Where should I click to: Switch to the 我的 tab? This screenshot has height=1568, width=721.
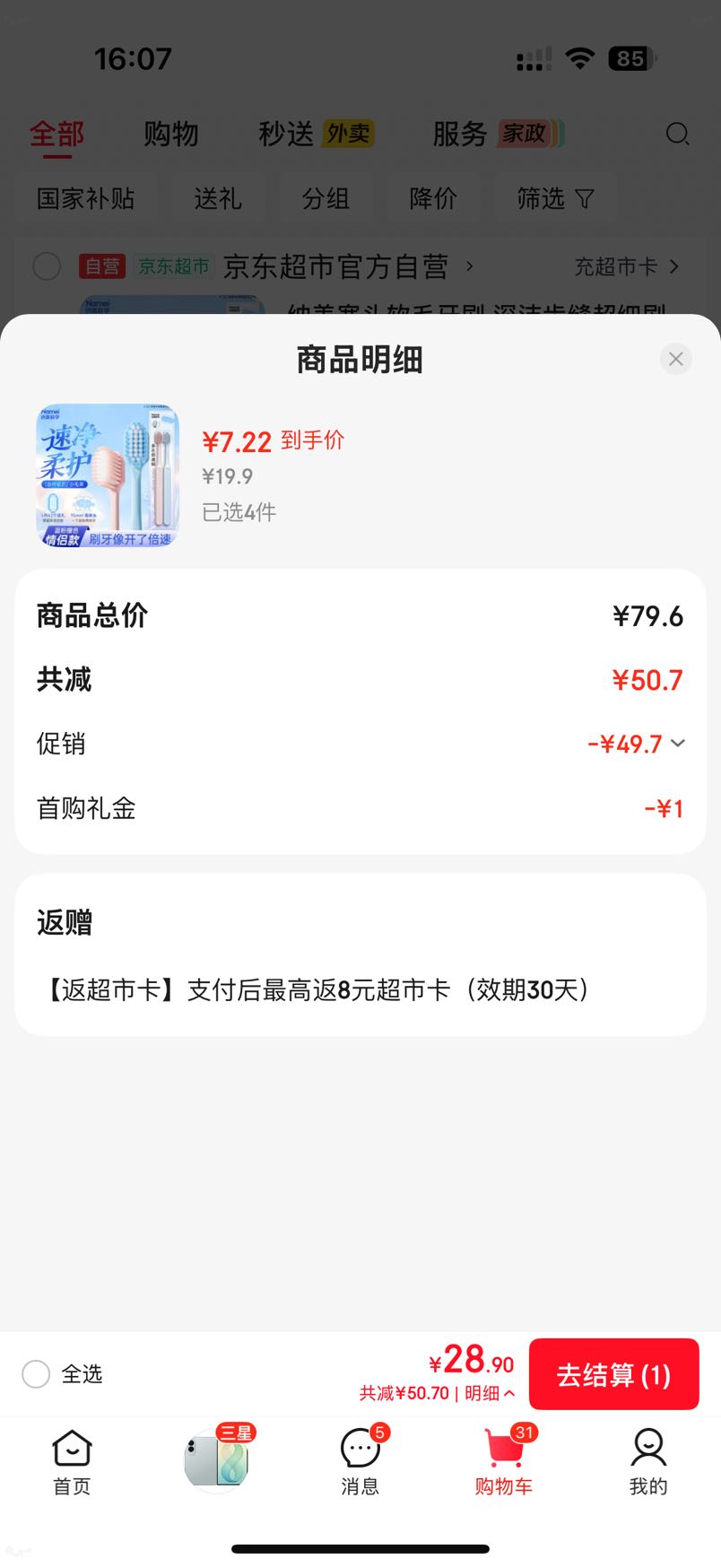[647, 1462]
